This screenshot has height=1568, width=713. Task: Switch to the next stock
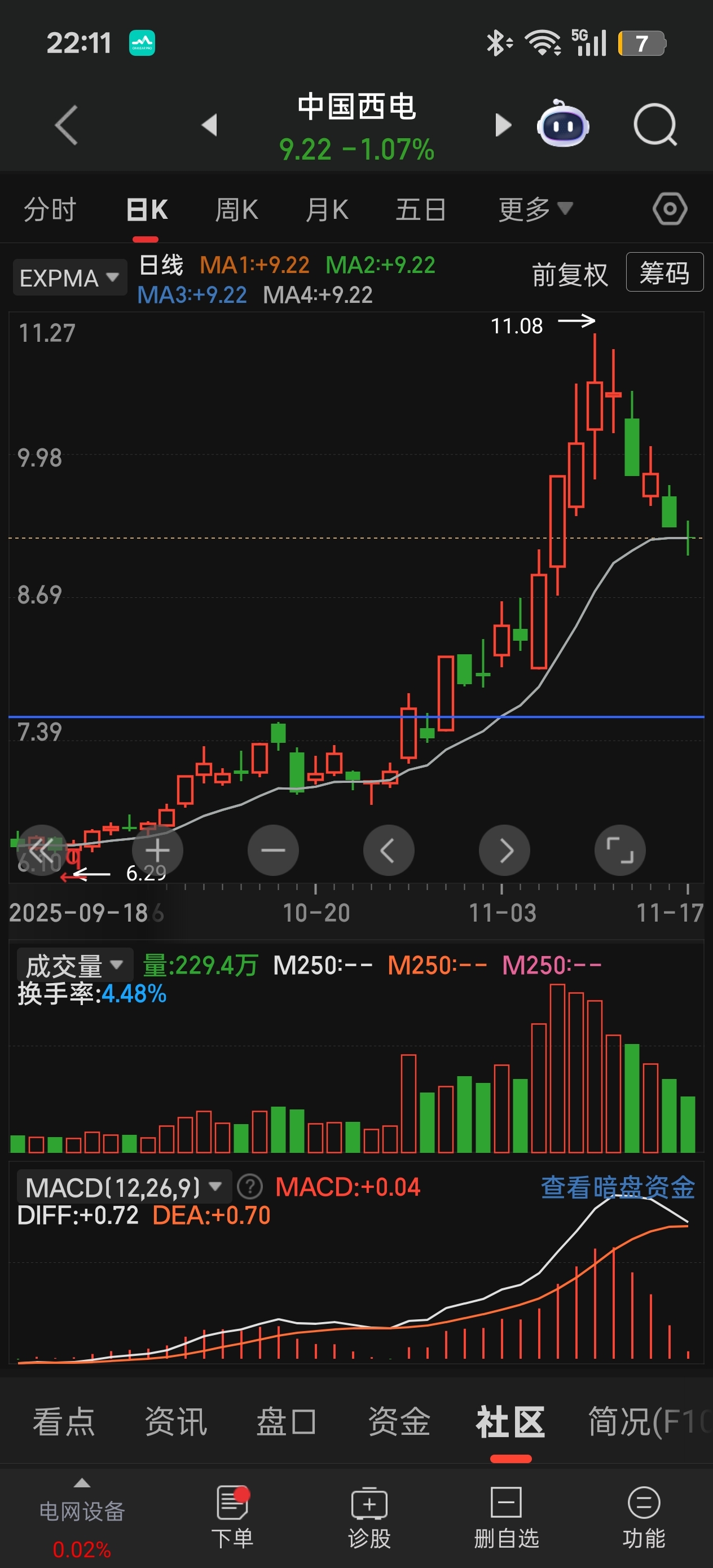pos(503,125)
